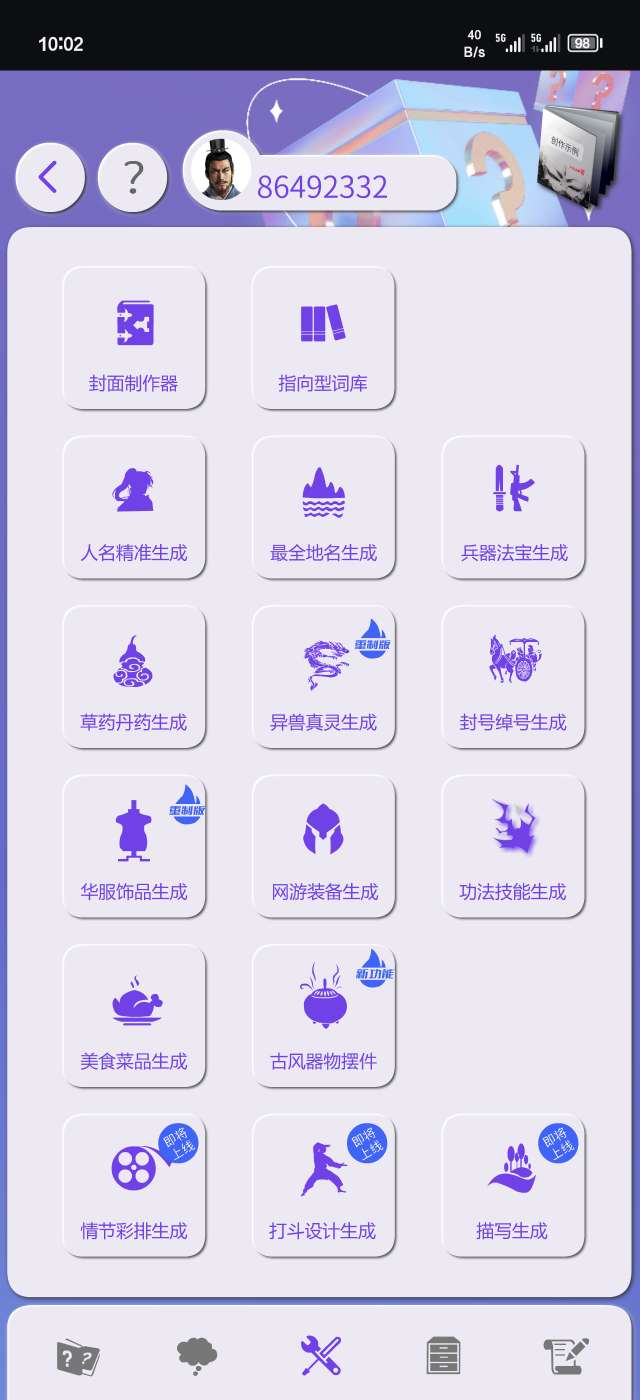
Task: Launch 网游装备生成
Action: click(323, 846)
